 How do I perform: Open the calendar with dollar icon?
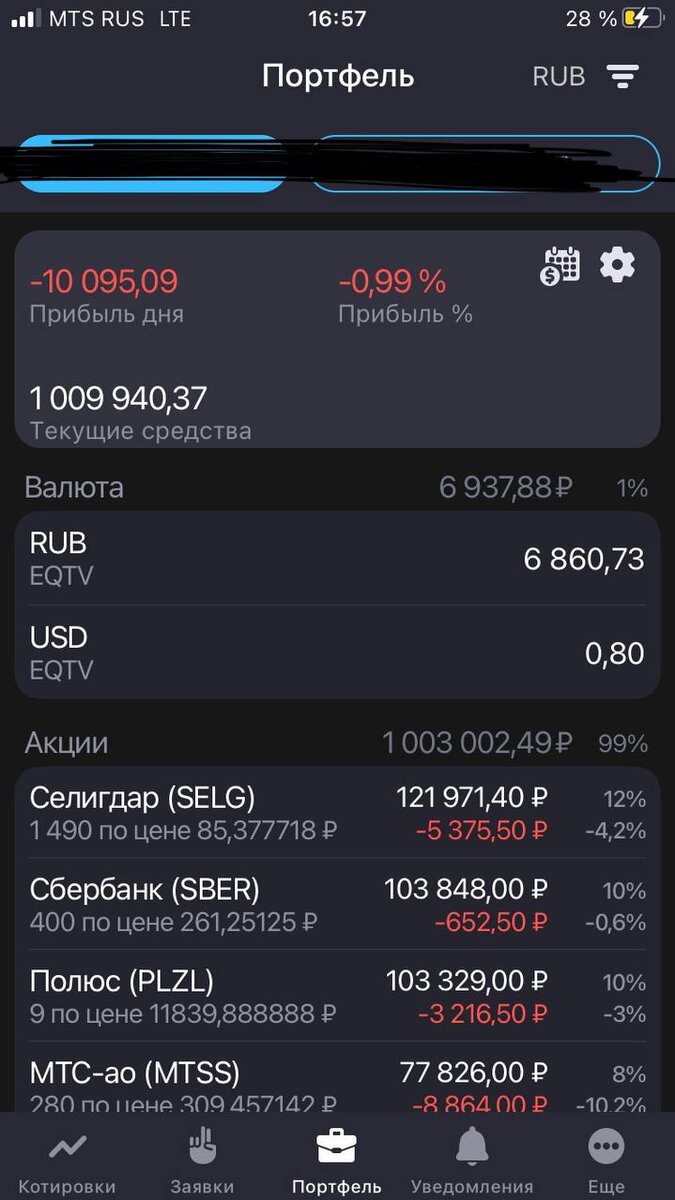561,266
